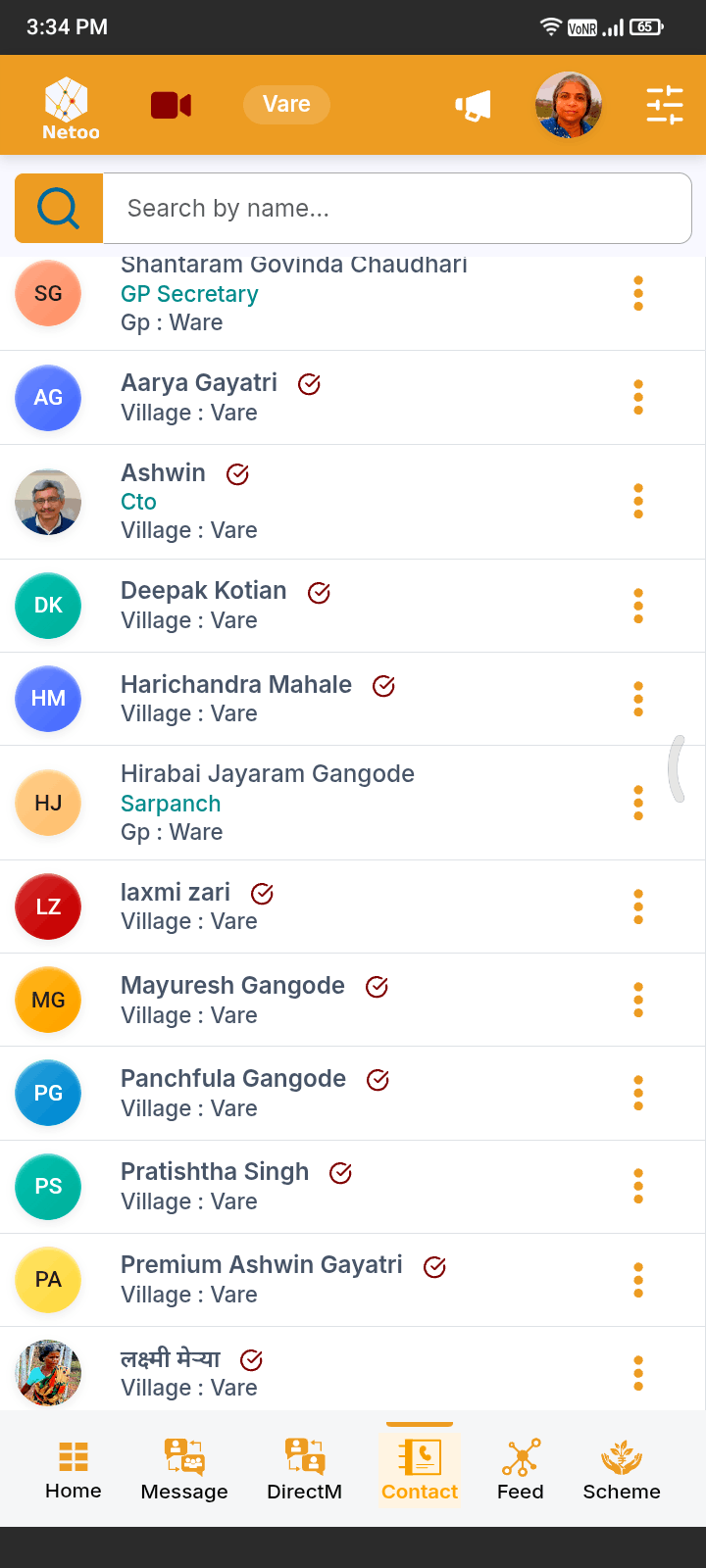Switch to the Feed tab

tap(521, 1470)
